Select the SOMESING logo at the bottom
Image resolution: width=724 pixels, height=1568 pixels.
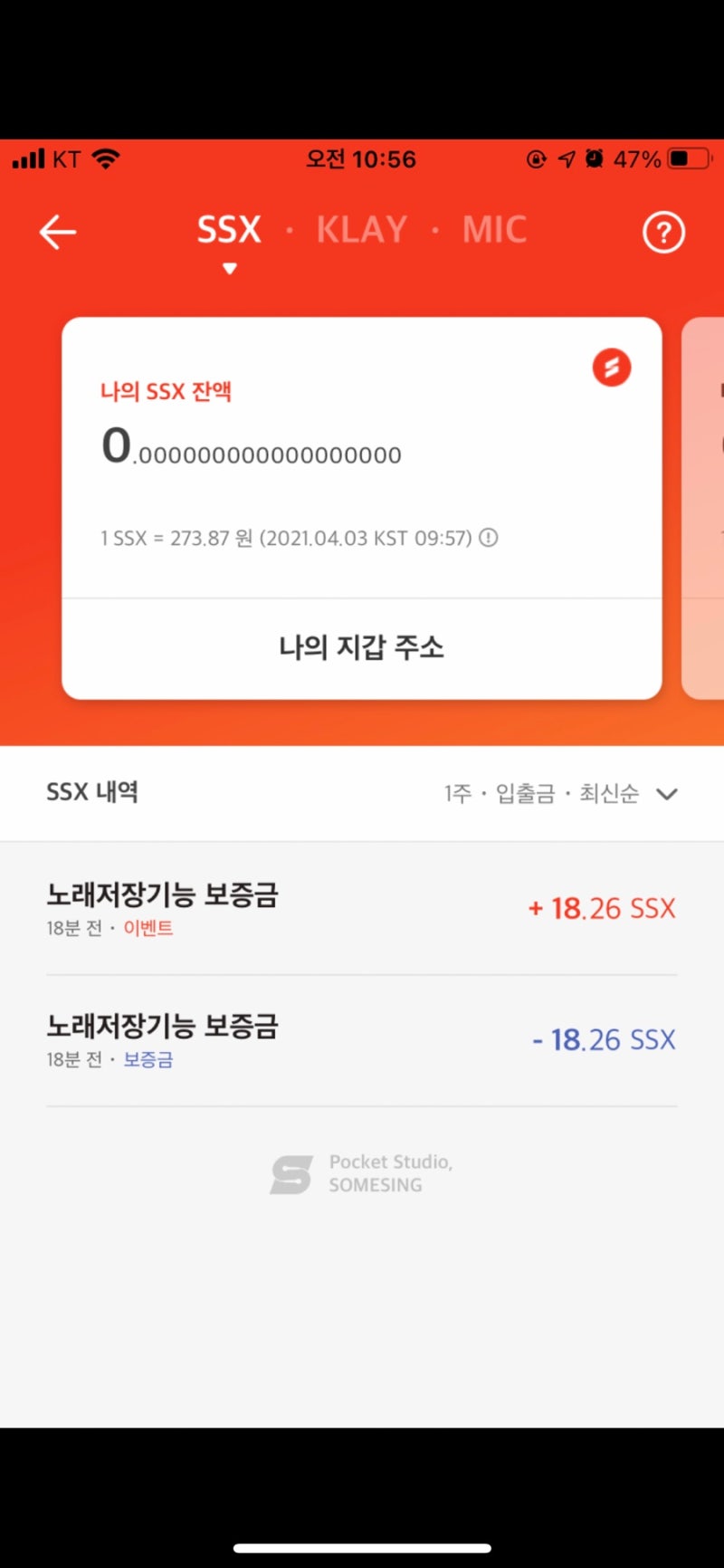[x=288, y=1173]
